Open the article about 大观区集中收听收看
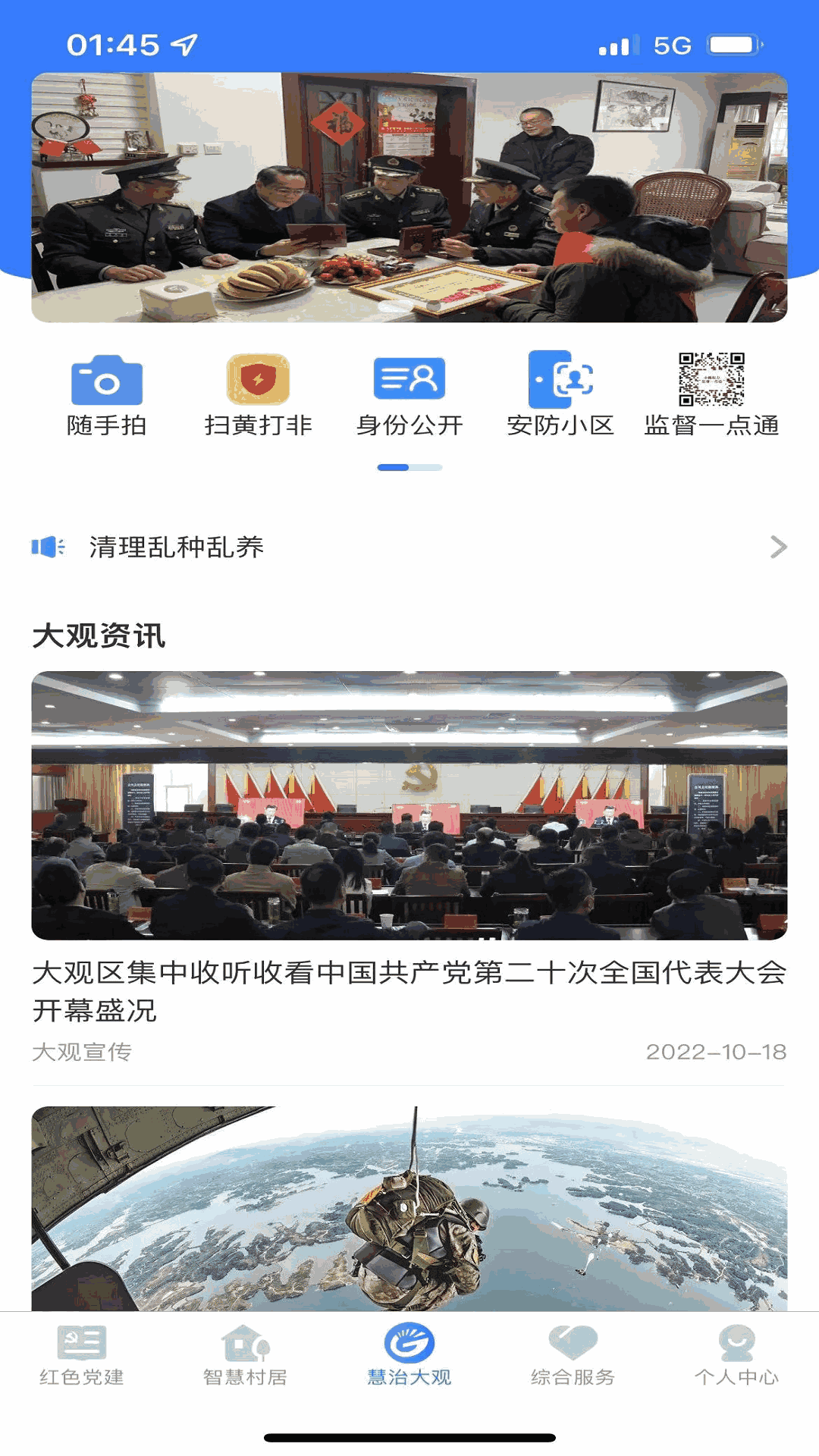 [x=409, y=990]
